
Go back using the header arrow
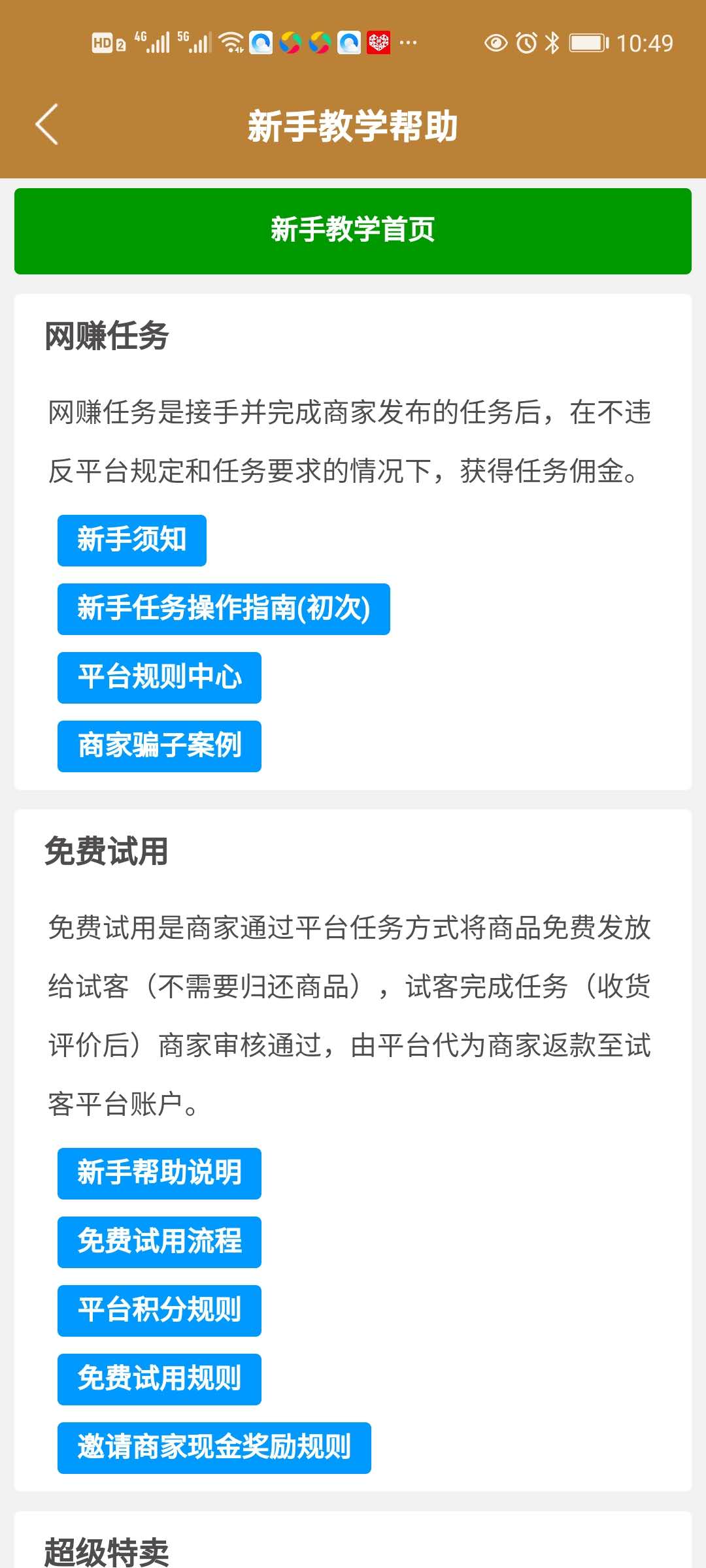pos(47,124)
